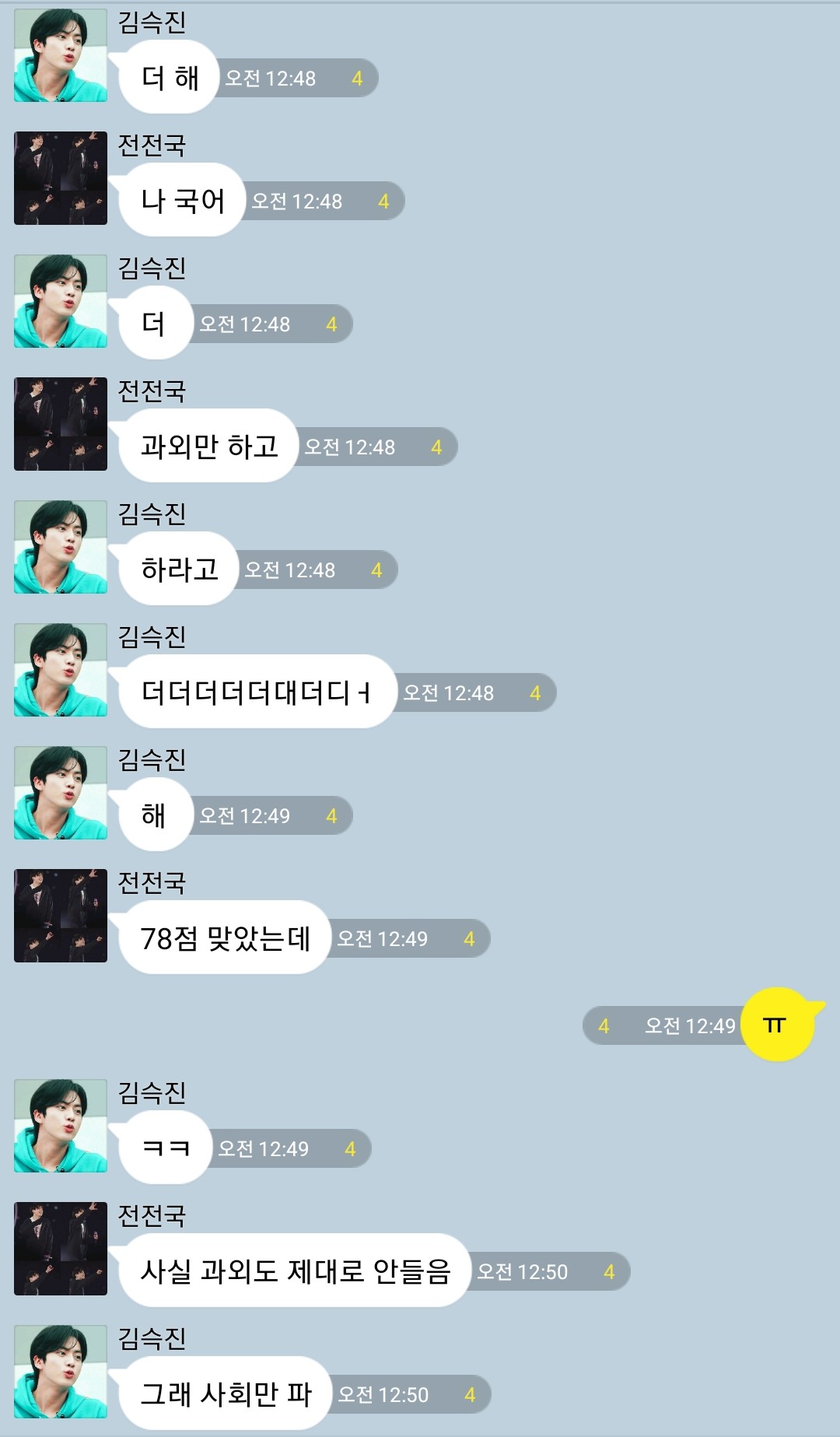Screen dimensions: 840x1437
Task: Tap 전전국's avatar next to "과외만 하고"
Action: coord(61,424)
